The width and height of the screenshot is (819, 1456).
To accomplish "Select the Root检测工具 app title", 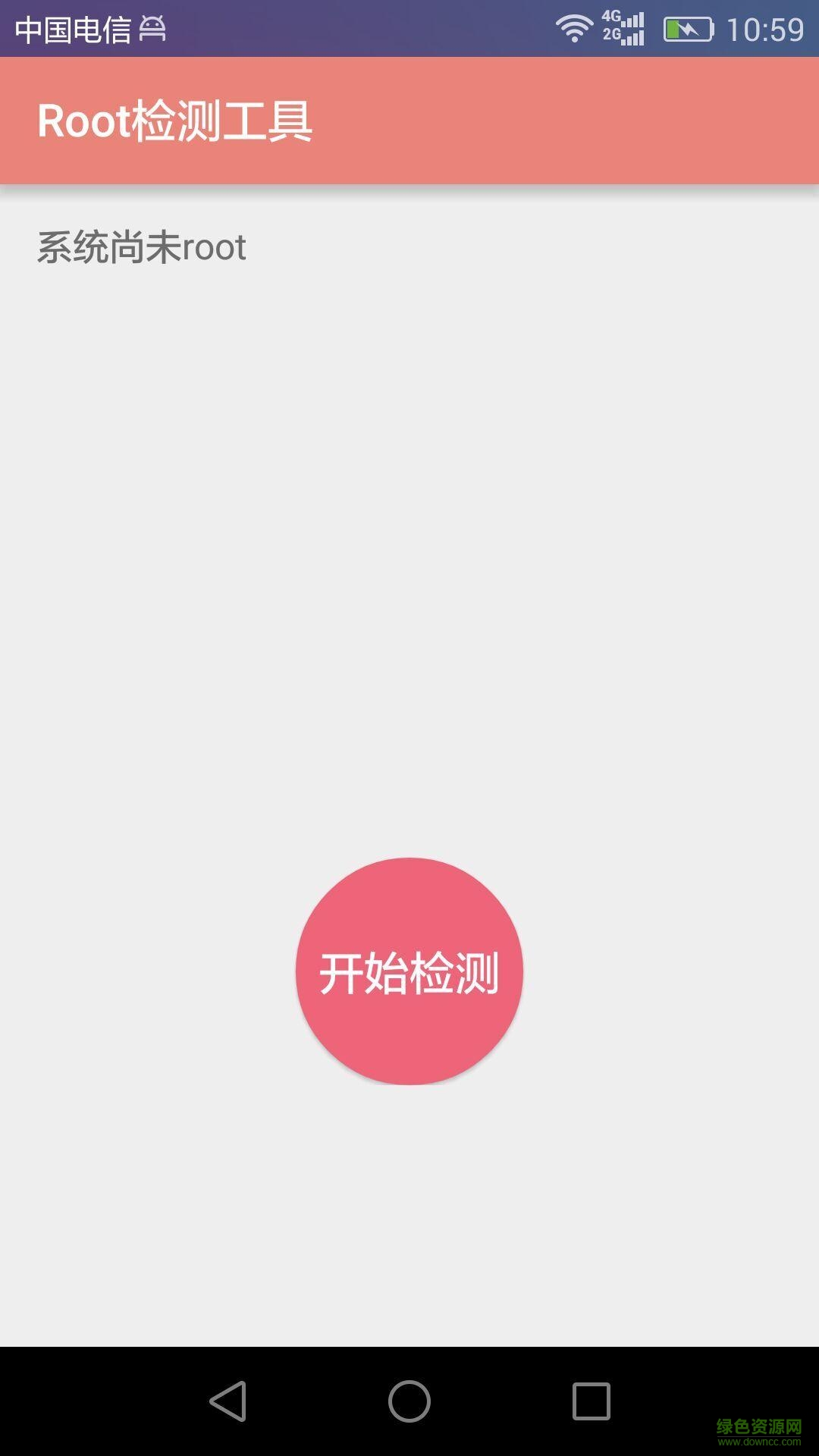I will pos(176,120).
